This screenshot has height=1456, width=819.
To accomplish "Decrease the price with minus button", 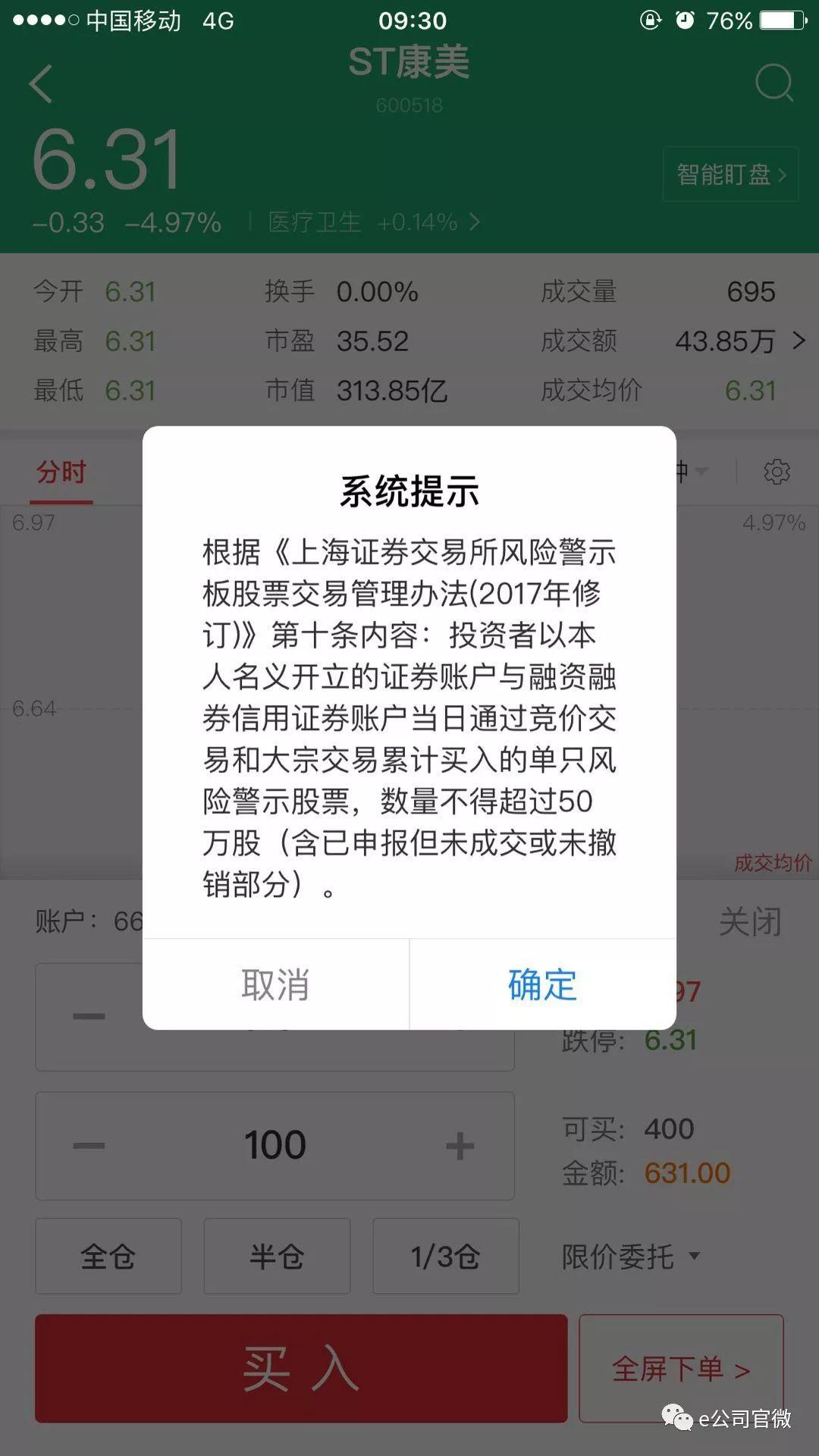I will (x=89, y=1016).
